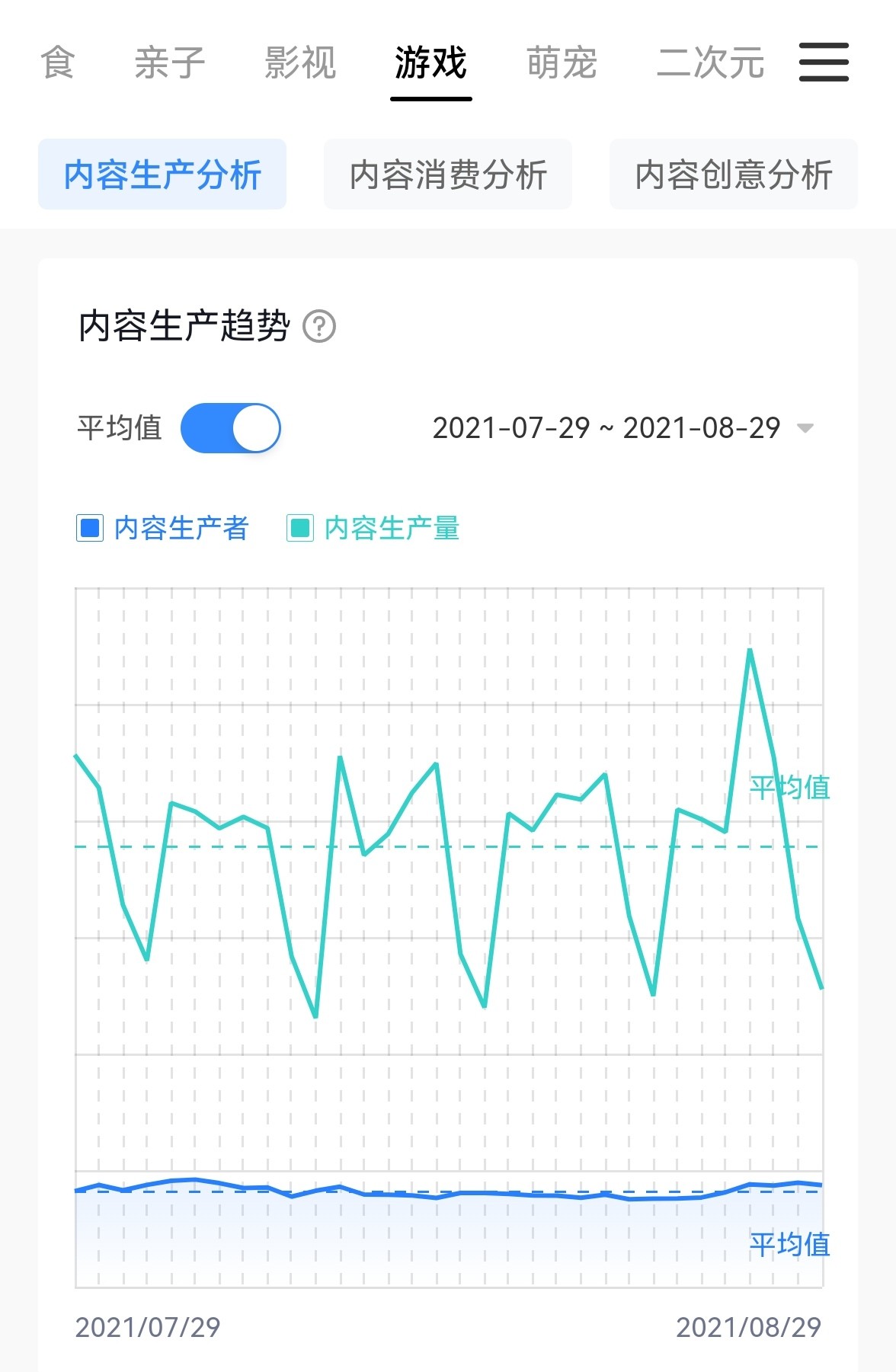Switch to the 萌宠 category tab

[562, 62]
